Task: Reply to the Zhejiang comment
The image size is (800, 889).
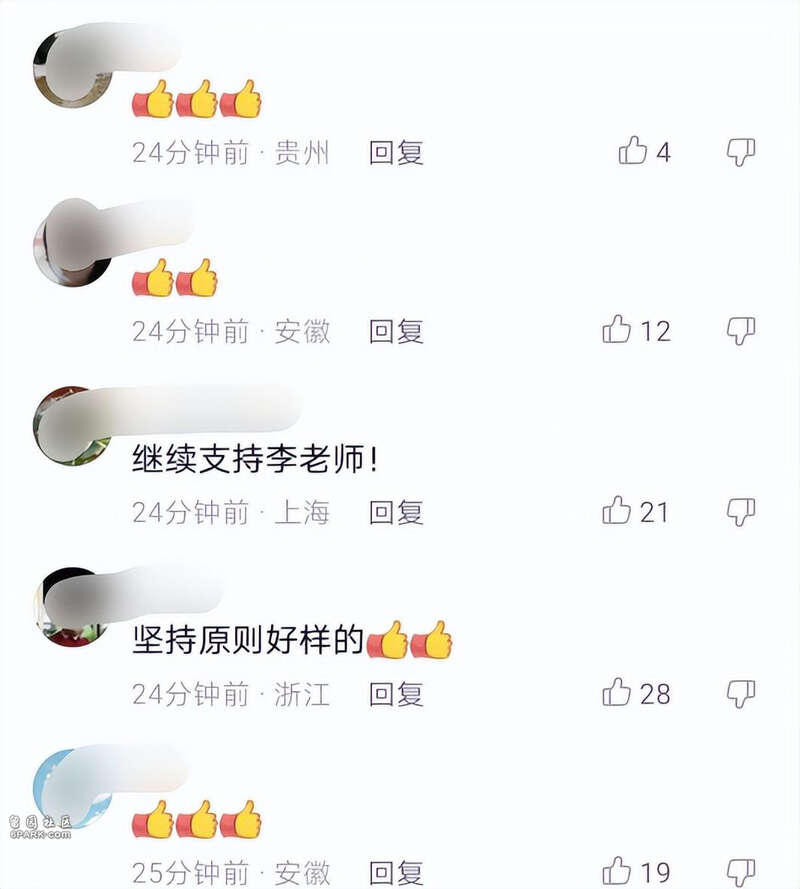Action: [396, 693]
